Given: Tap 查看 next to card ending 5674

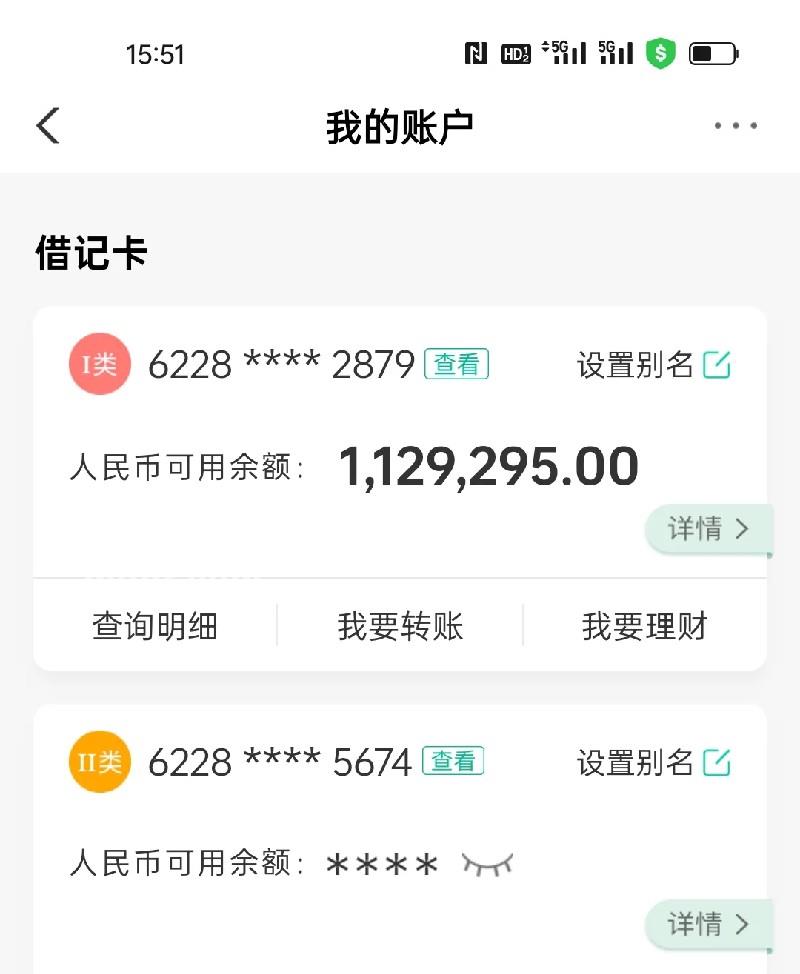Looking at the screenshot, I should tap(453, 762).
